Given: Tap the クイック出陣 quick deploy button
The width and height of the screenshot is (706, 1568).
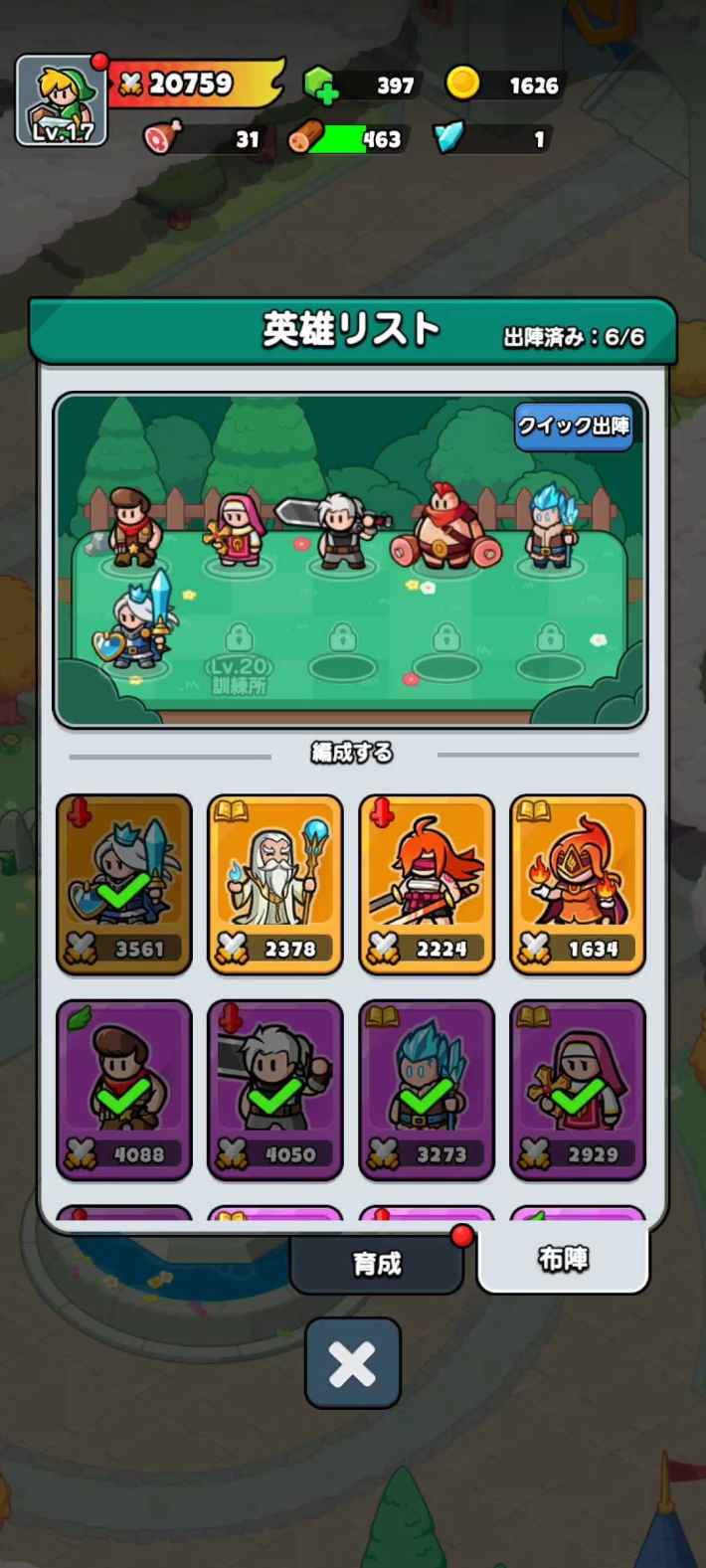Looking at the screenshot, I should click(573, 427).
